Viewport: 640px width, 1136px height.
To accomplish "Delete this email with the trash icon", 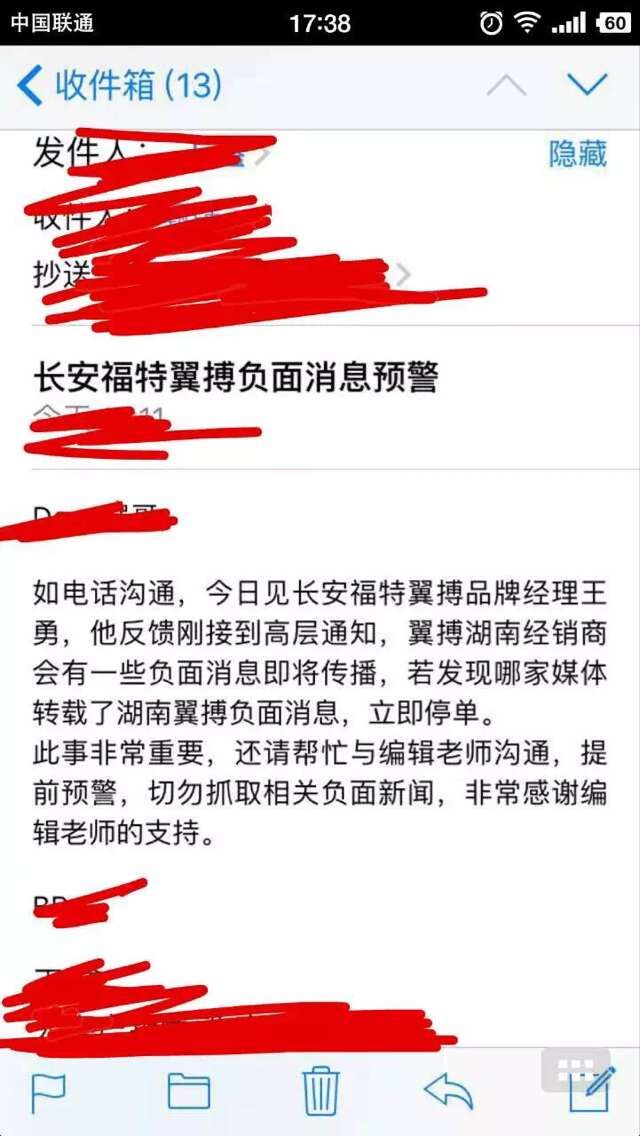I will pyautogui.click(x=321, y=1090).
